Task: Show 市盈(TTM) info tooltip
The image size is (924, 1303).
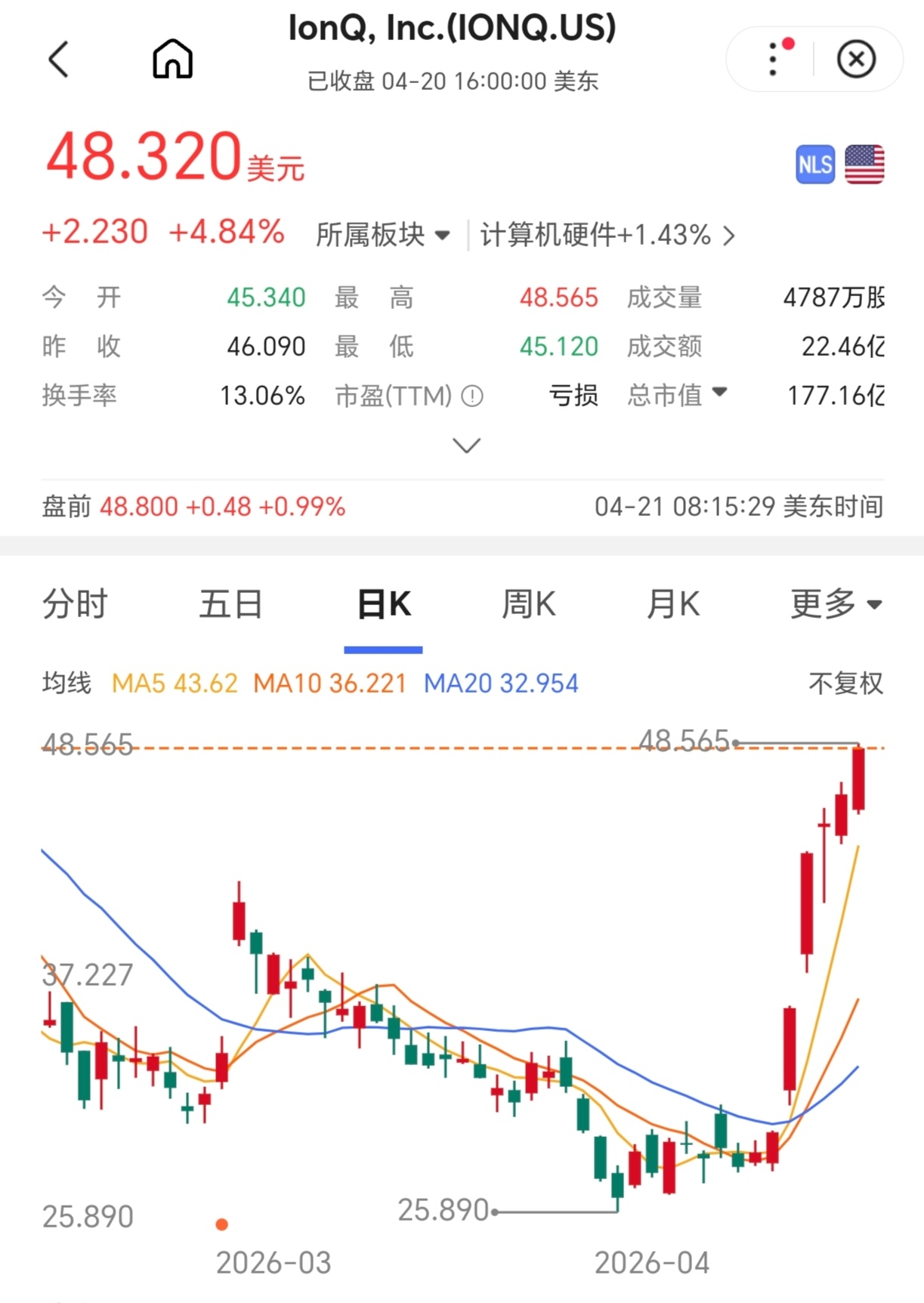Action: coord(472,396)
